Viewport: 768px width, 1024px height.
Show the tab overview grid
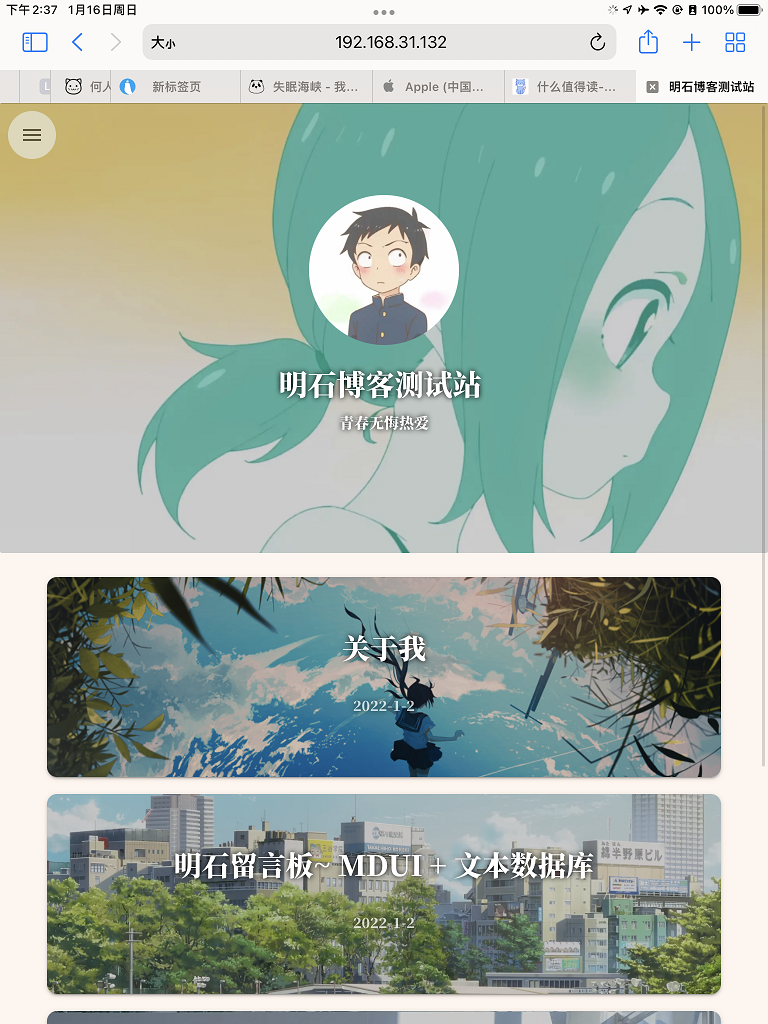735,42
